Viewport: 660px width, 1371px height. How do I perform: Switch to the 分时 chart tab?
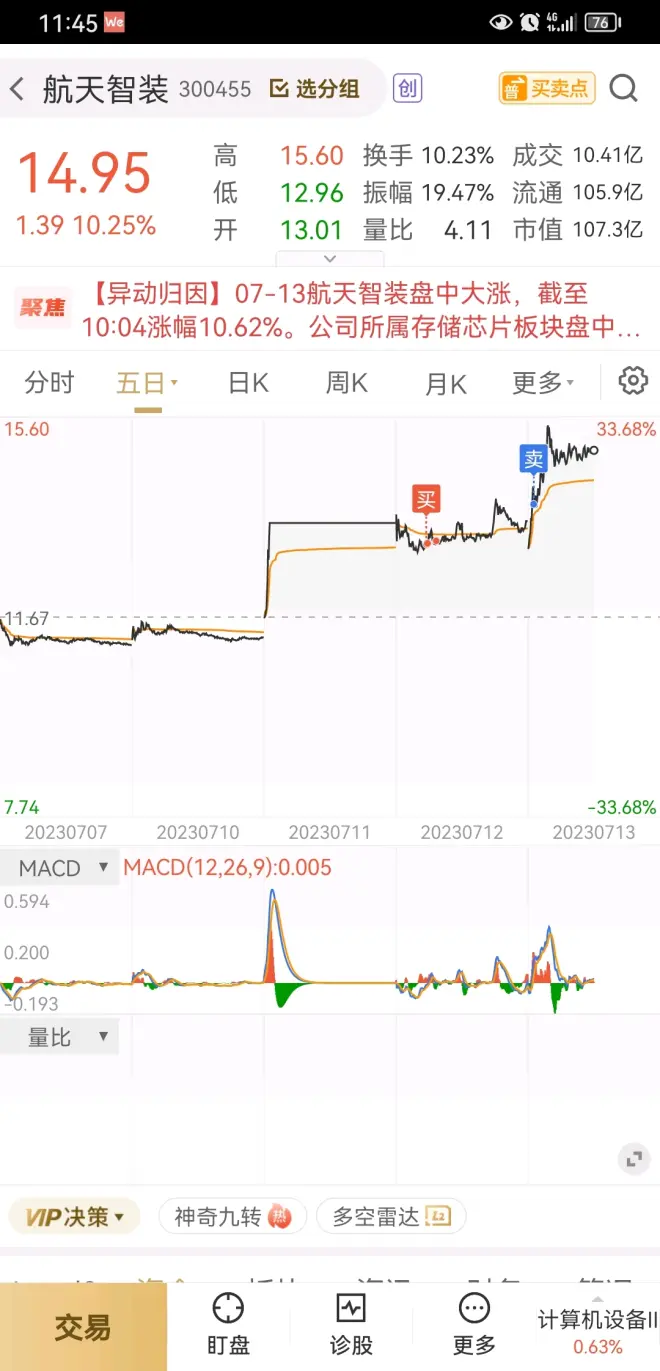click(x=49, y=382)
